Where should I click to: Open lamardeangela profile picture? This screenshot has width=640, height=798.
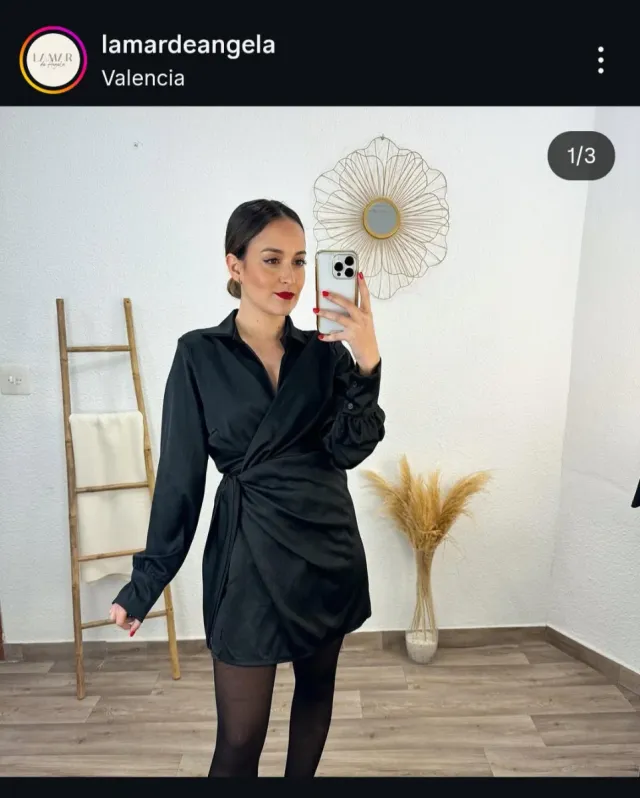(x=53, y=60)
